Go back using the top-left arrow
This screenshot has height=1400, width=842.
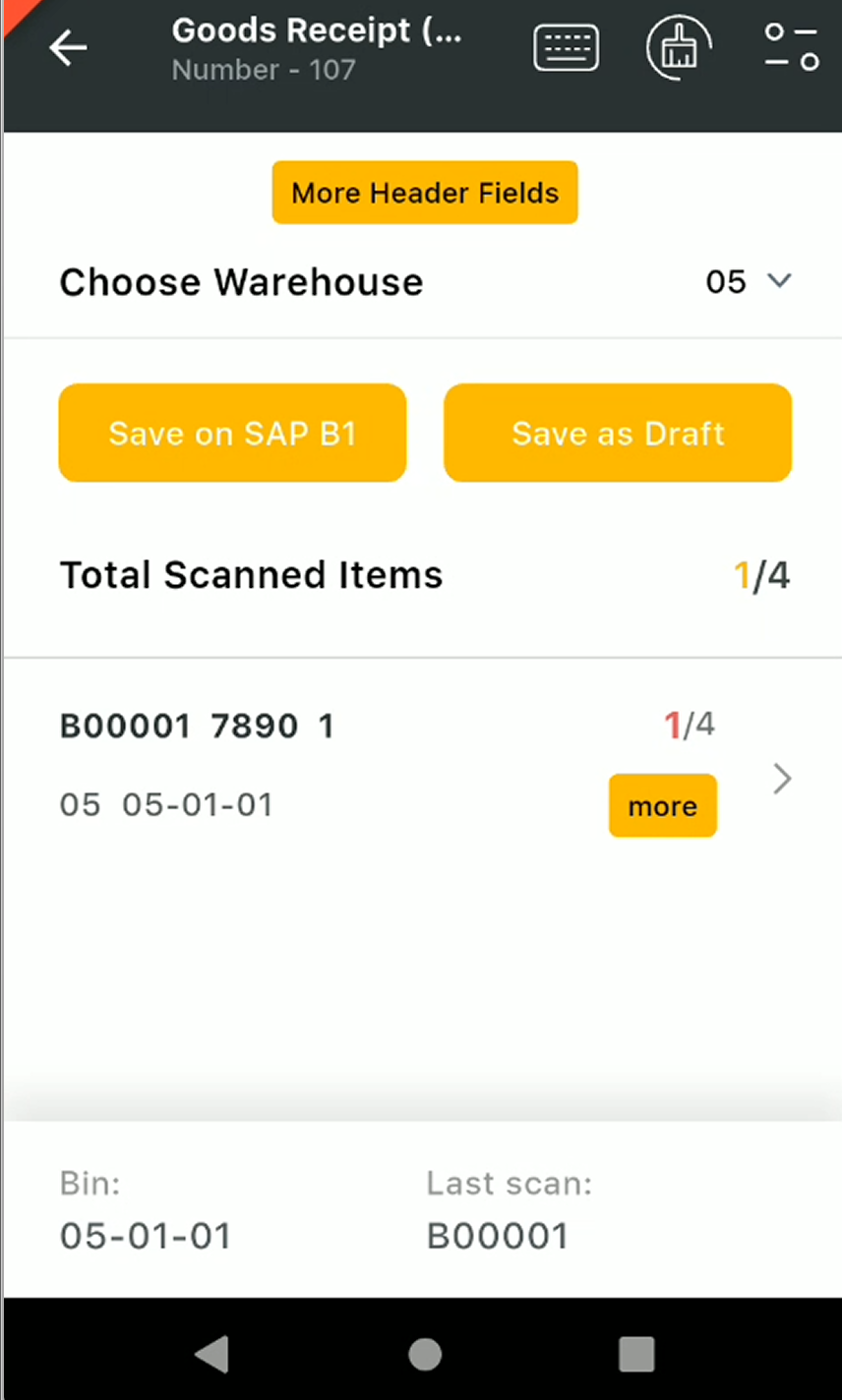click(x=68, y=47)
